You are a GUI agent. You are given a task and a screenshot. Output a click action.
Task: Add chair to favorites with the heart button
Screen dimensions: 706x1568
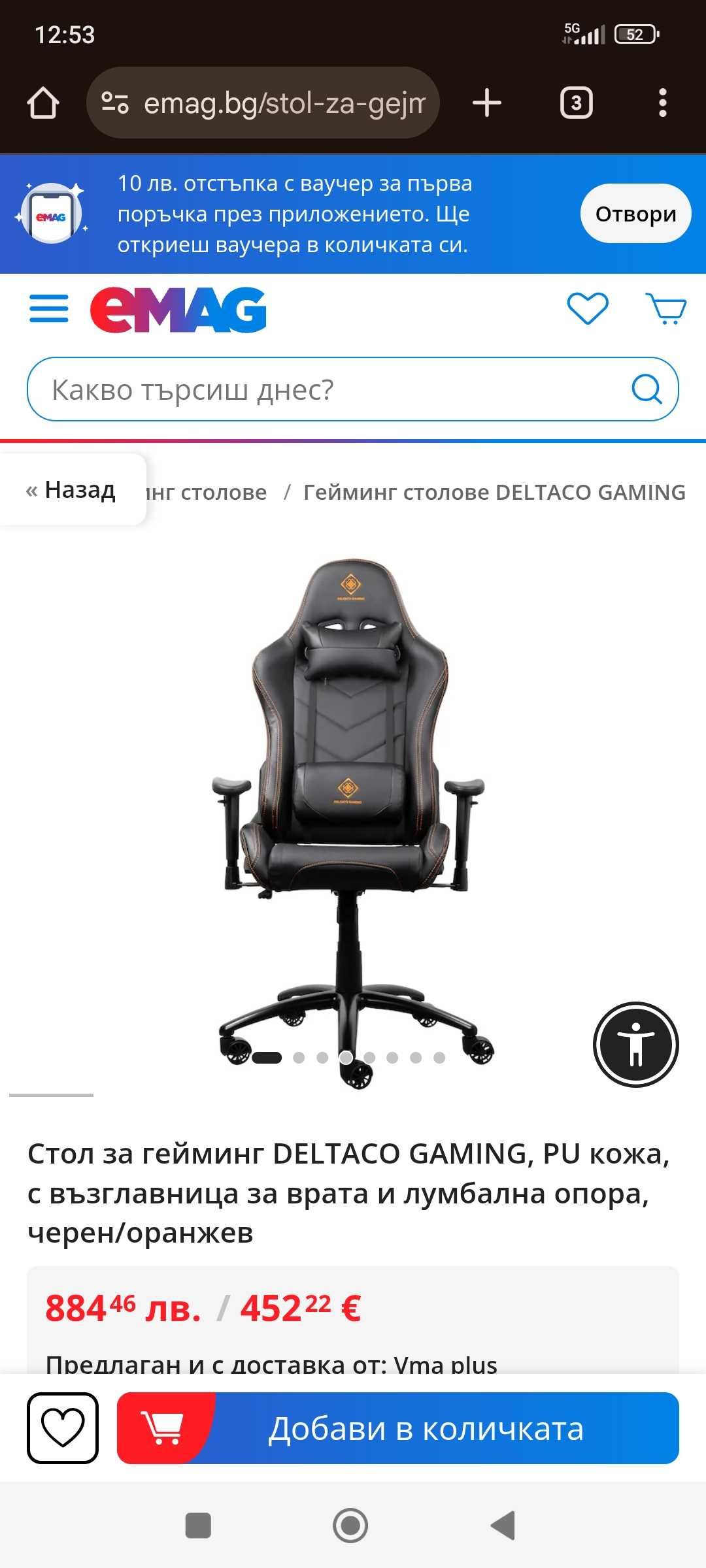(x=63, y=1428)
